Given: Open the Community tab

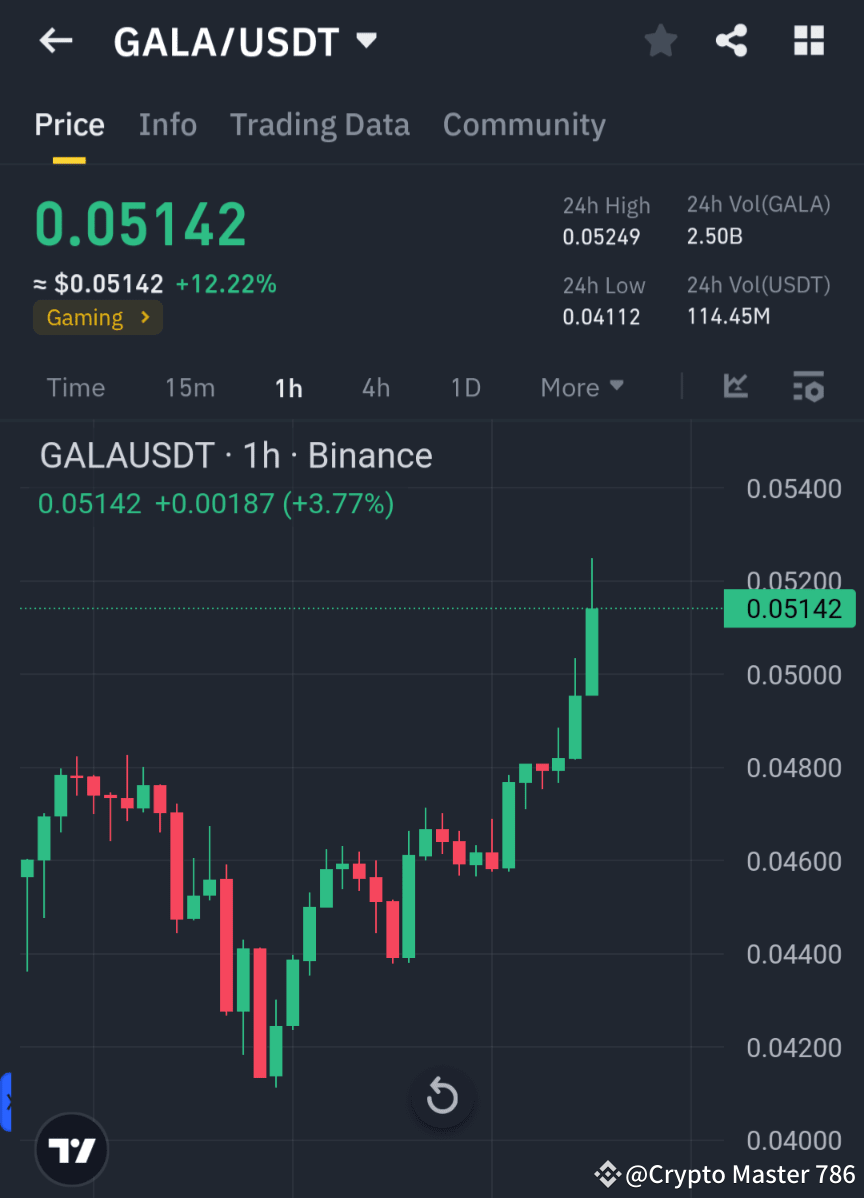Looking at the screenshot, I should pos(524,124).
